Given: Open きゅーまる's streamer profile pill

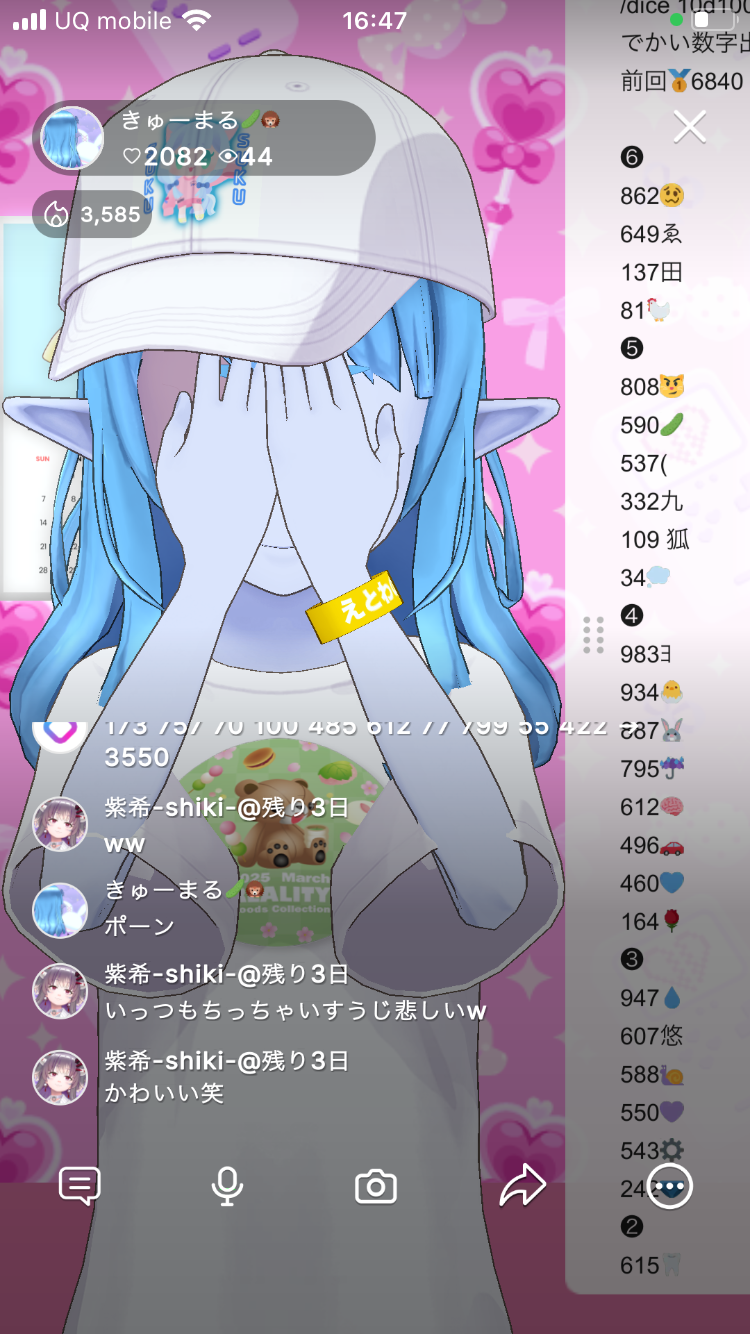Looking at the screenshot, I should point(205,138).
